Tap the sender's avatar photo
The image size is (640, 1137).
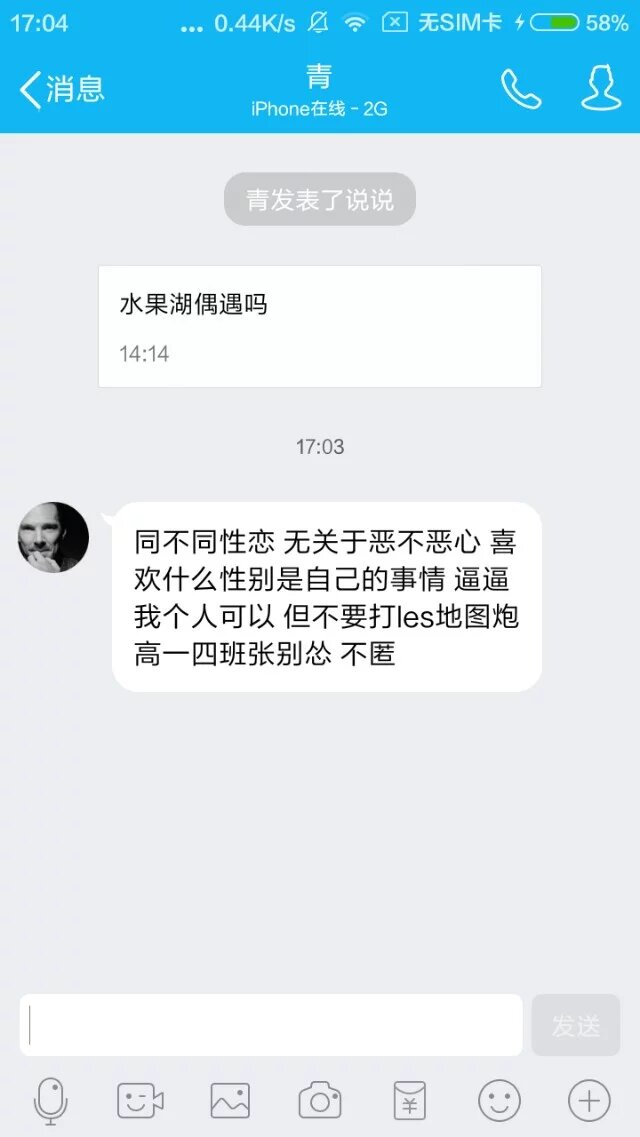(53, 537)
